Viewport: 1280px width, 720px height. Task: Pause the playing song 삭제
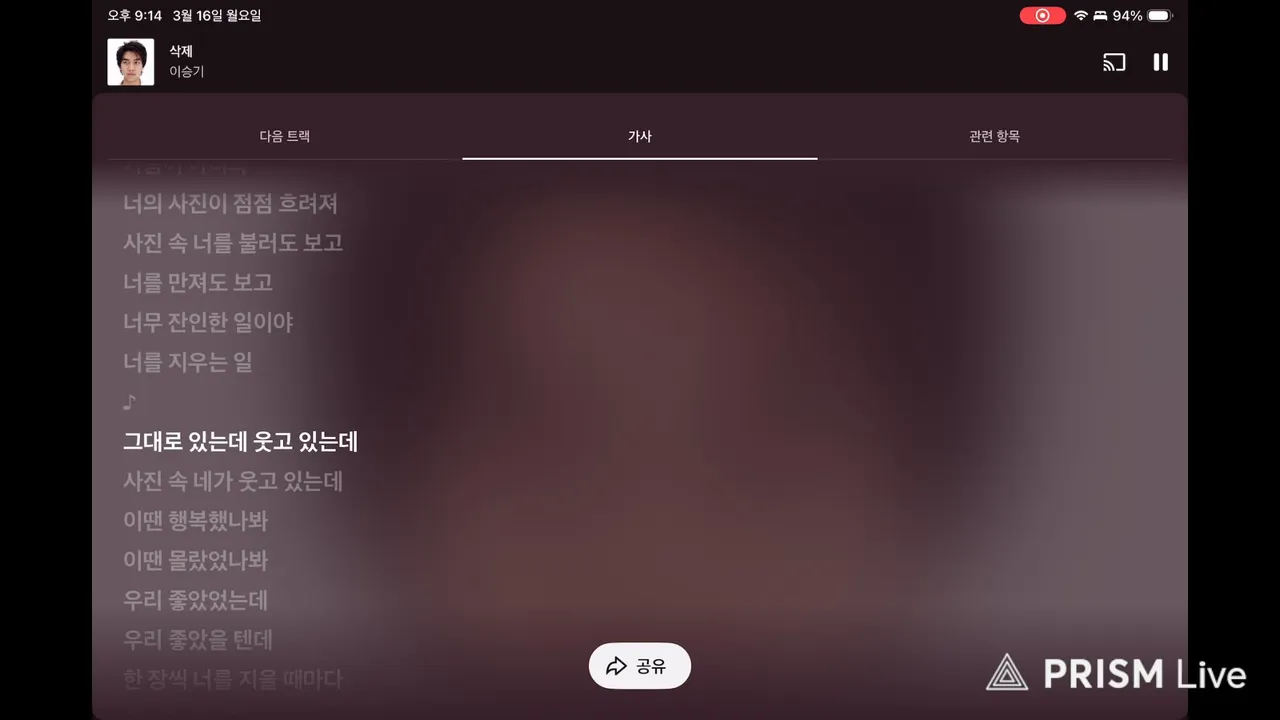pos(1160,62)
